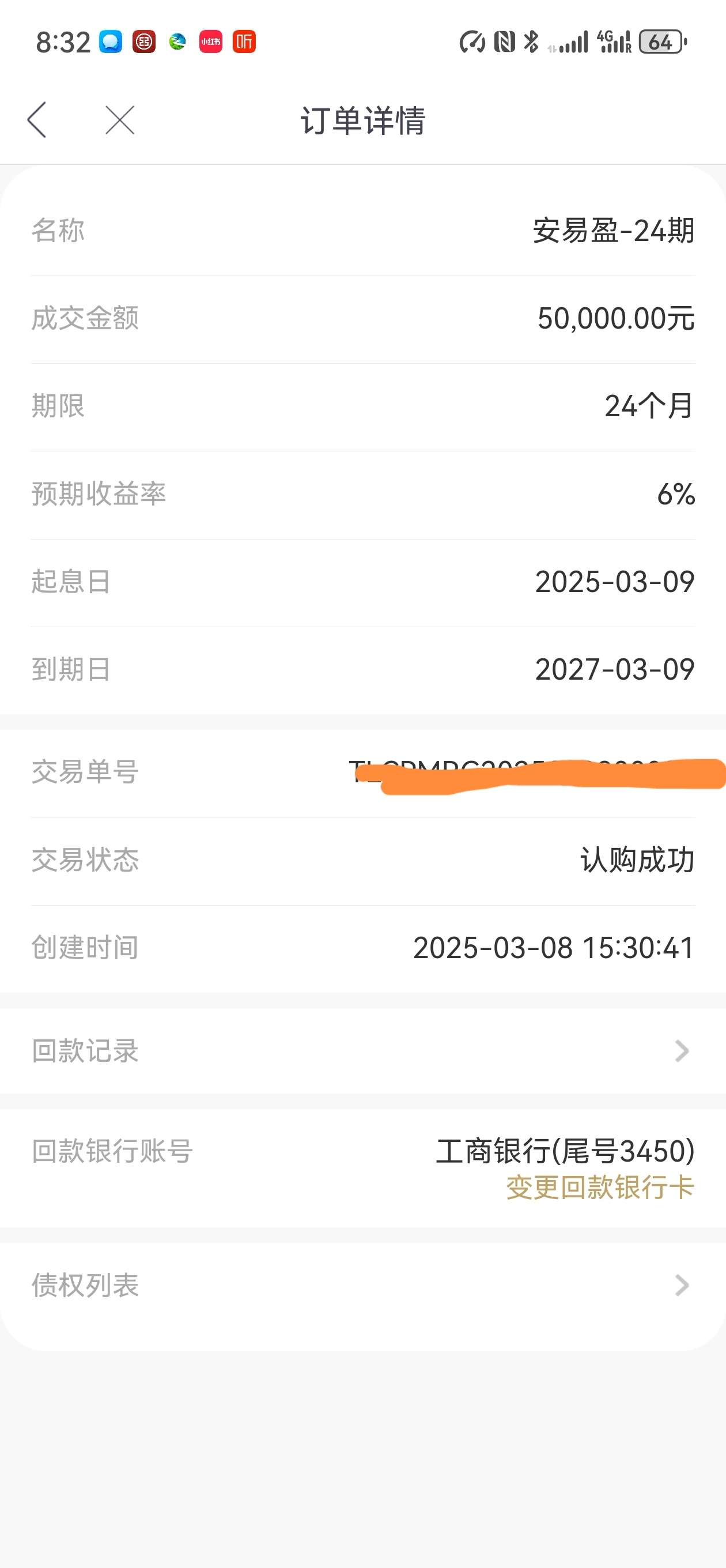Close the order details page
This screenshot has width=726, height=1568.
[x=120, y=120]
